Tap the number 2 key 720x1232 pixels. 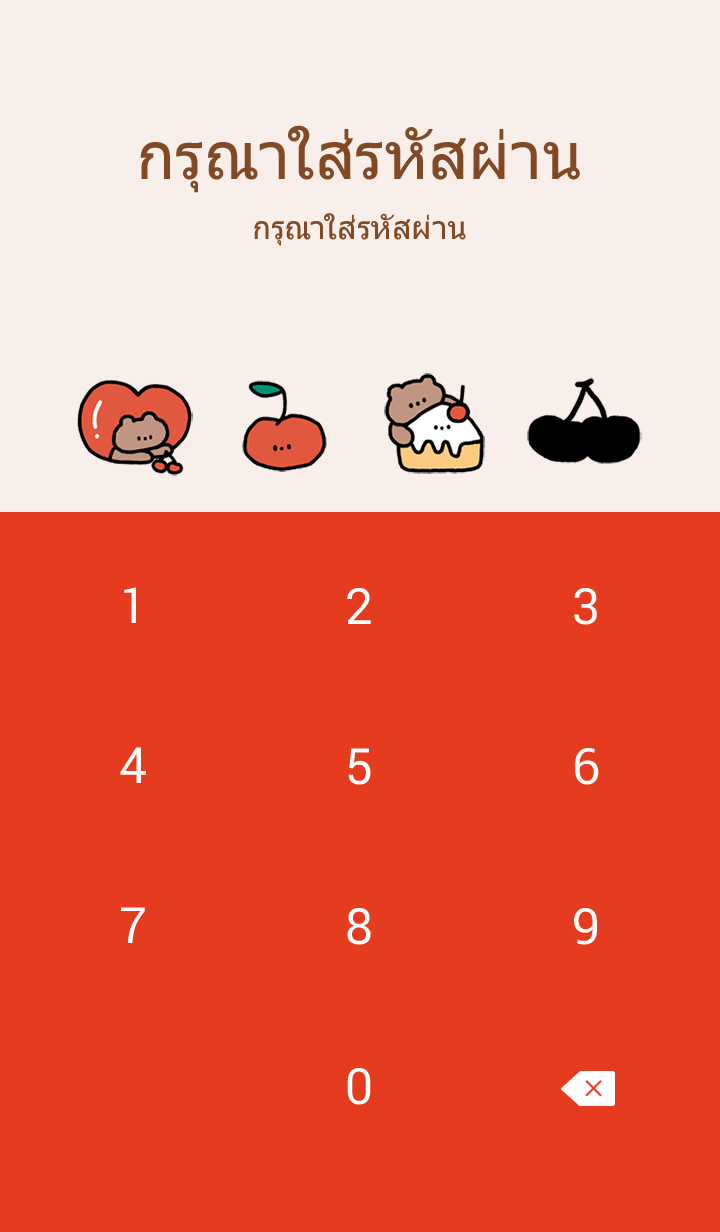click(x=359, y=607)
